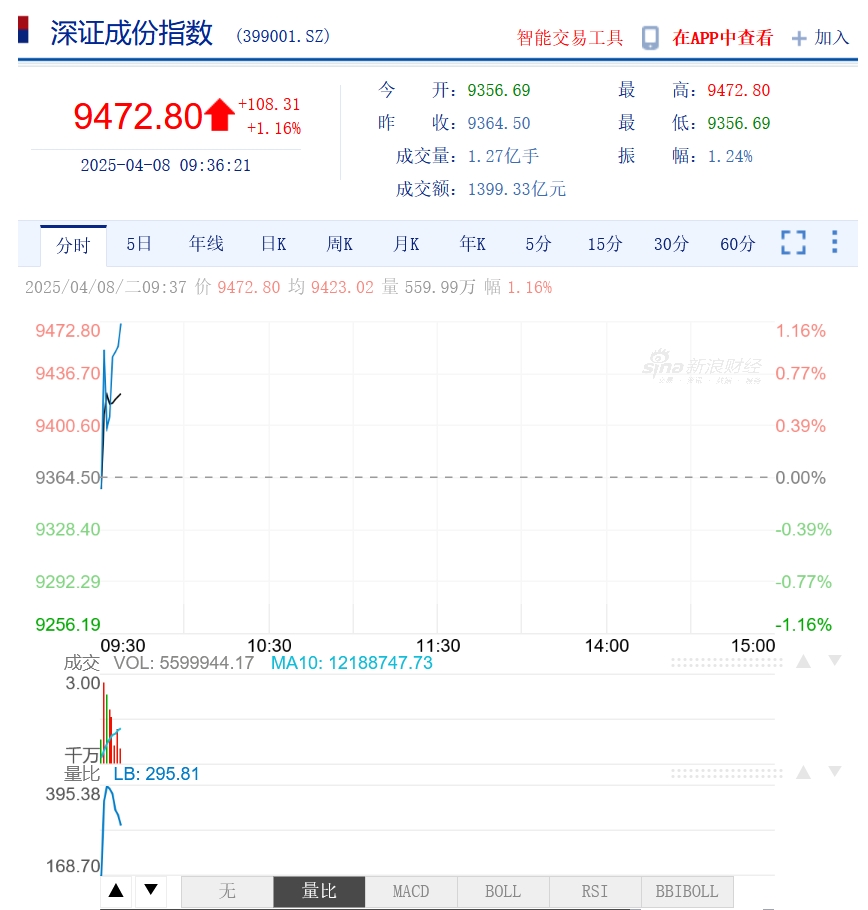Select the 无 indicator option
The image size is (868, 910).
tap(227, 891)
